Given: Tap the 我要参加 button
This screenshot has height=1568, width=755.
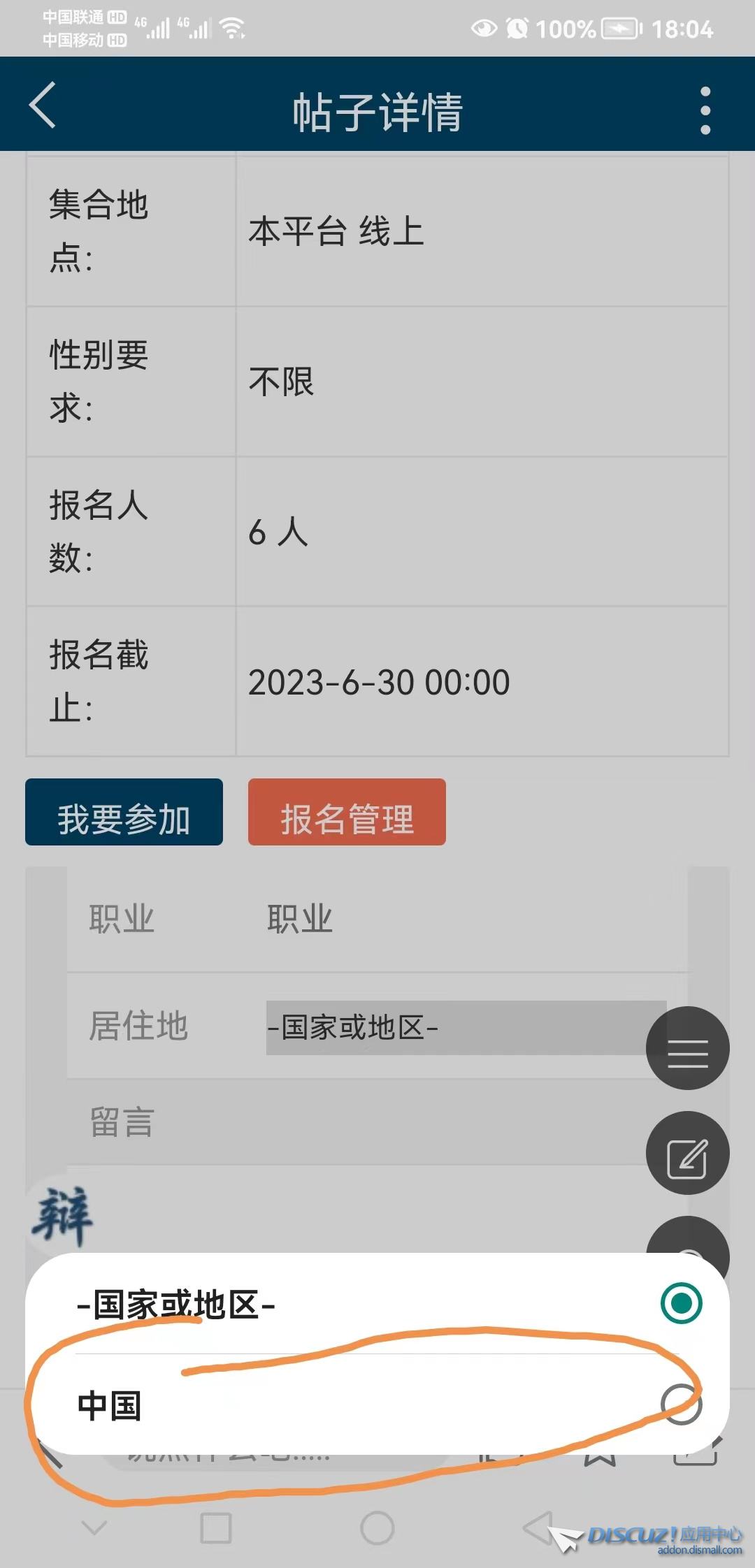Looking at the screenshot, I should click(x=124, y=813).
